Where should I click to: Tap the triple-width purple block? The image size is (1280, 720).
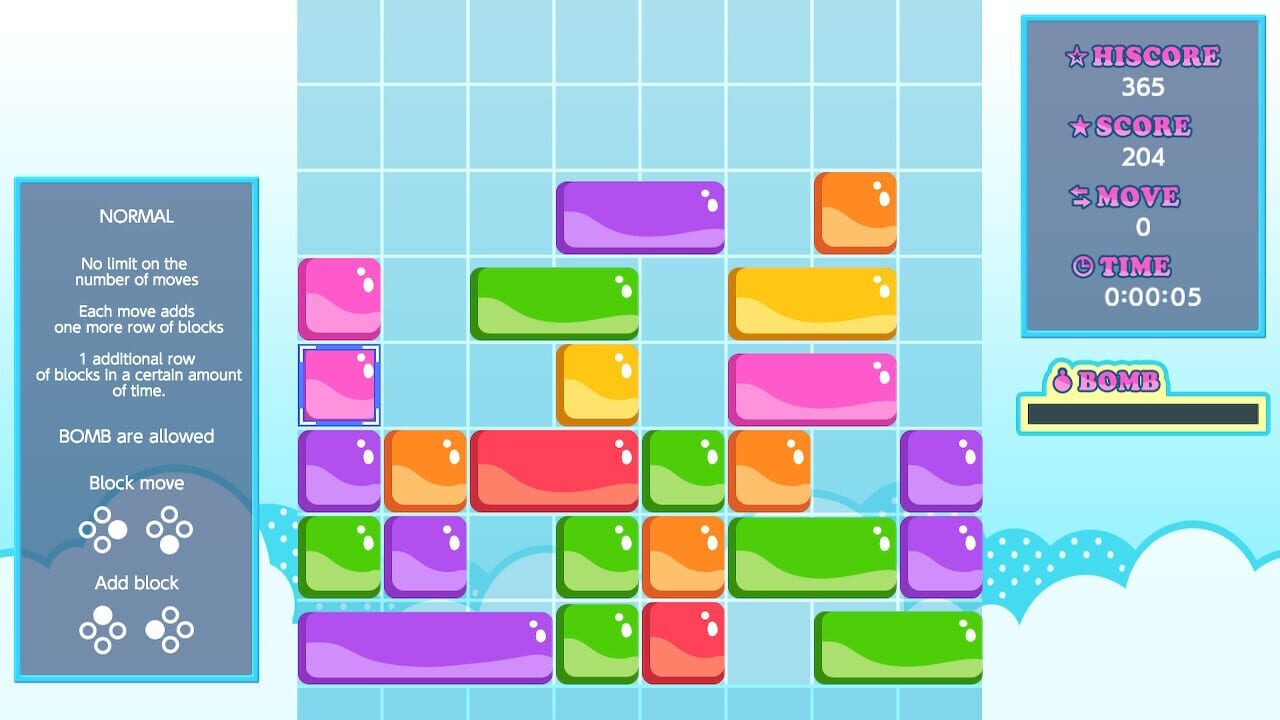click(x=425, y=648)
